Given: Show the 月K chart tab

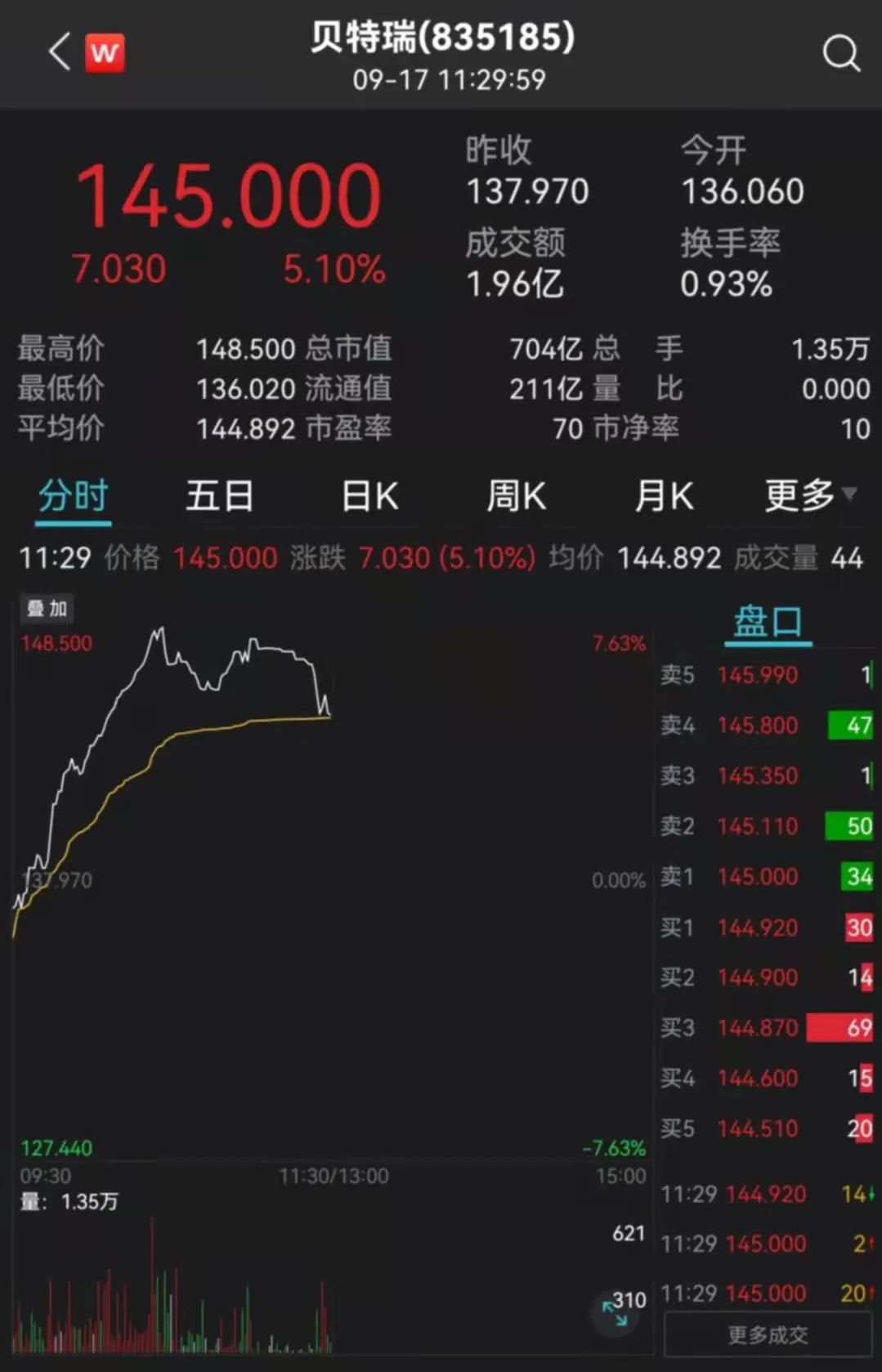Looking at the screenshot, I should 664,496.
